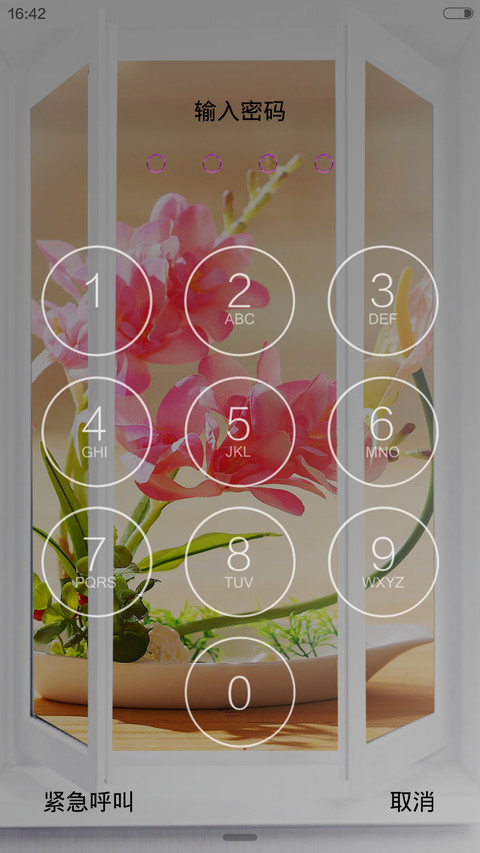This screenshot has width=480, height=853.
Task: Open emergency call (紧急呼叫)
Action: (x=88, y=802)
